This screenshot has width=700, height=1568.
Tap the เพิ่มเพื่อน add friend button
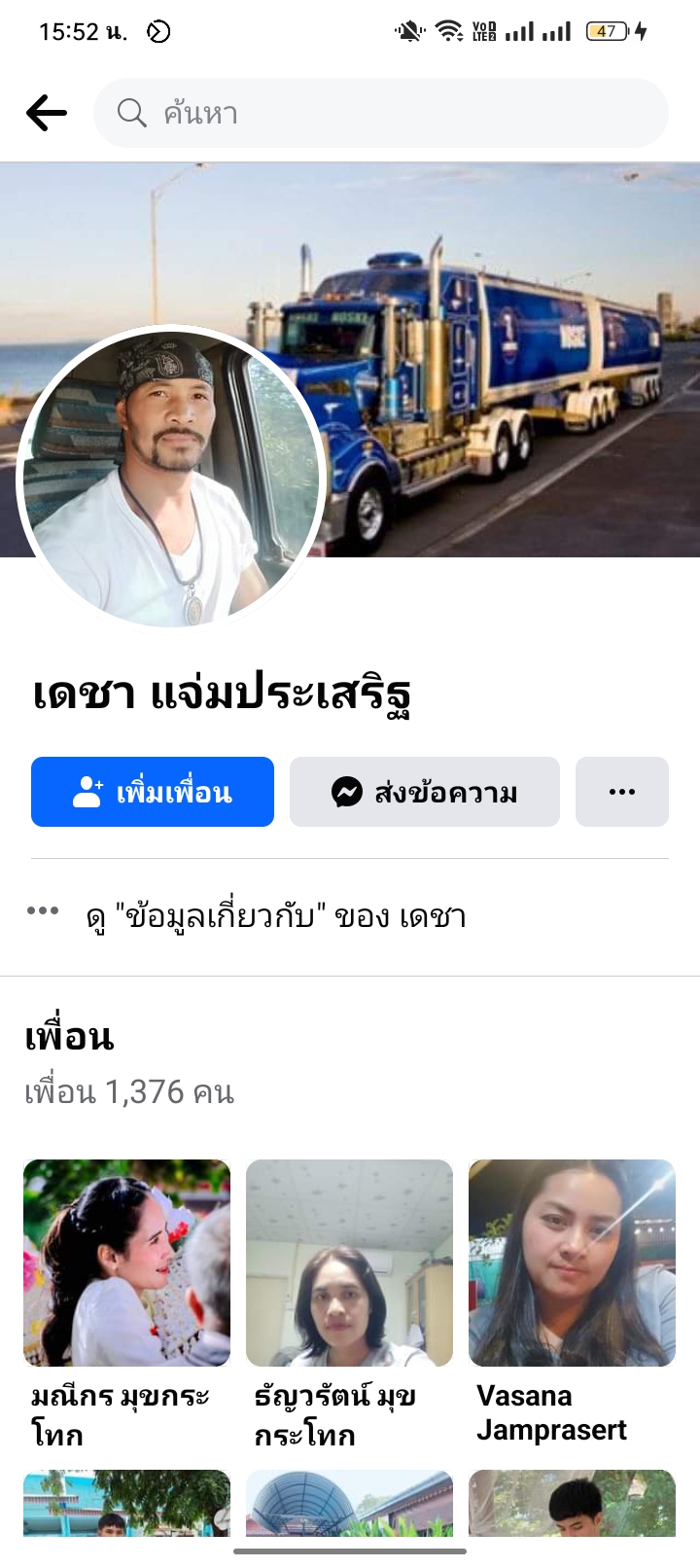point(153,792)
